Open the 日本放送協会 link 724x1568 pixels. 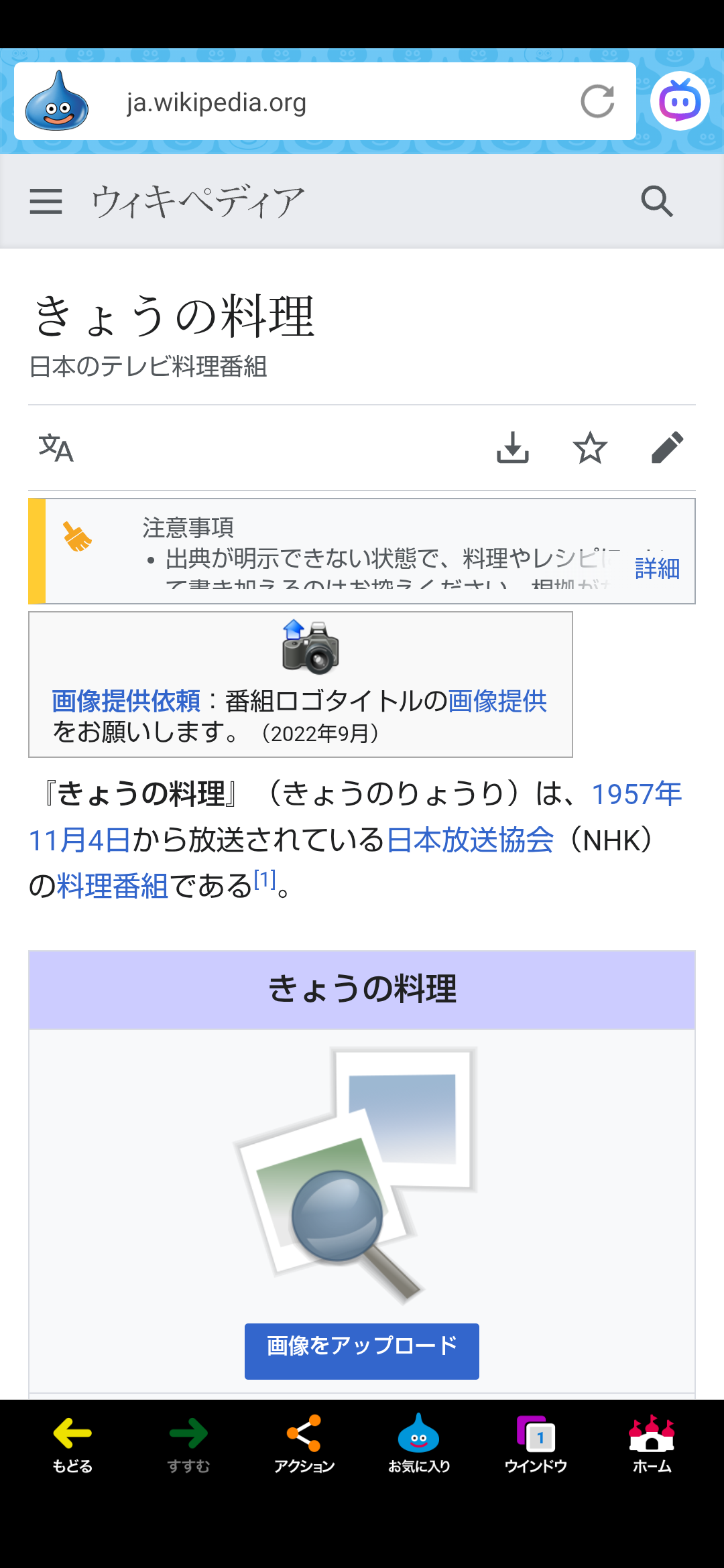(470, 840)
